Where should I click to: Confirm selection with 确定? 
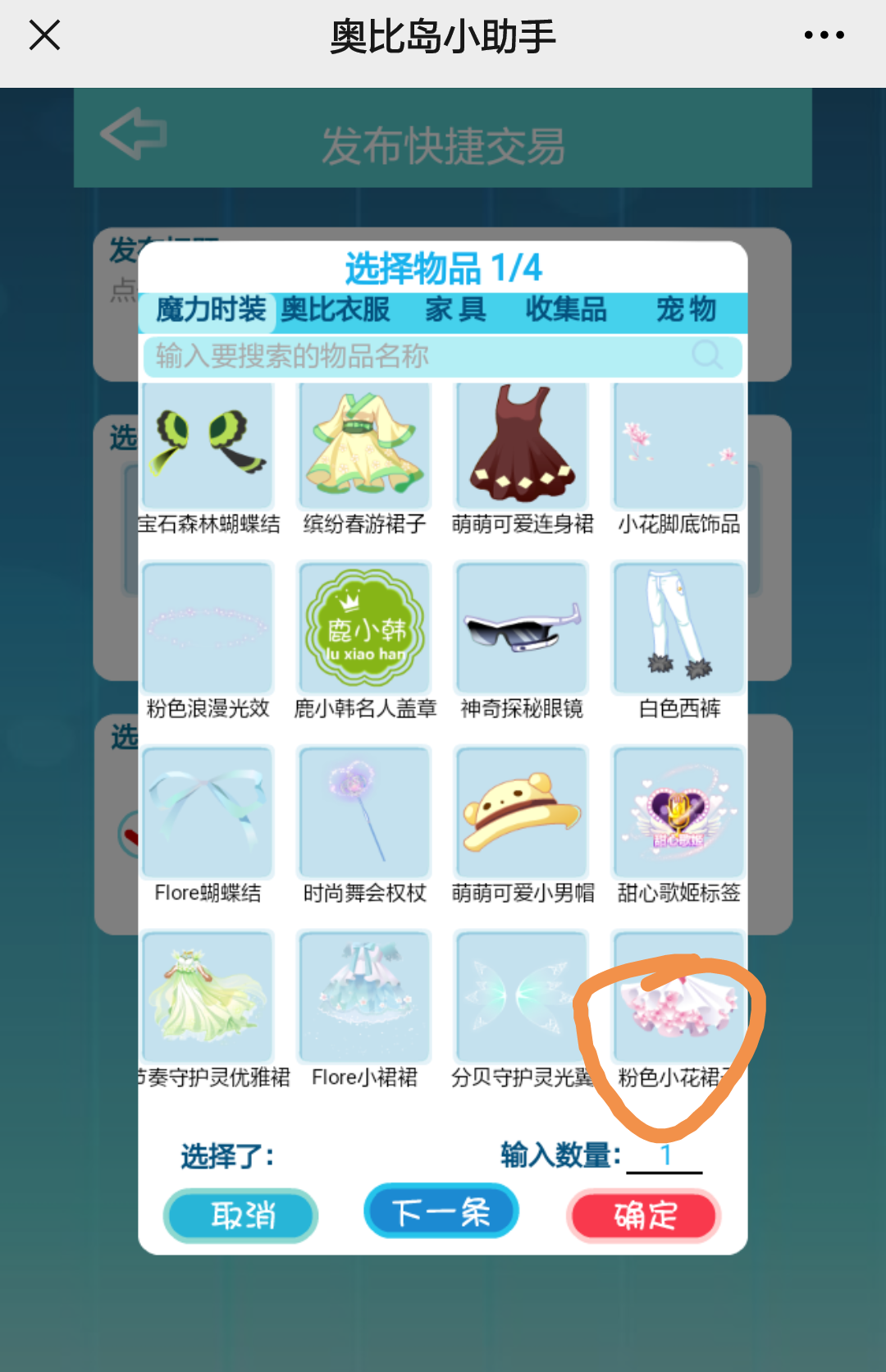point(644,1215)
